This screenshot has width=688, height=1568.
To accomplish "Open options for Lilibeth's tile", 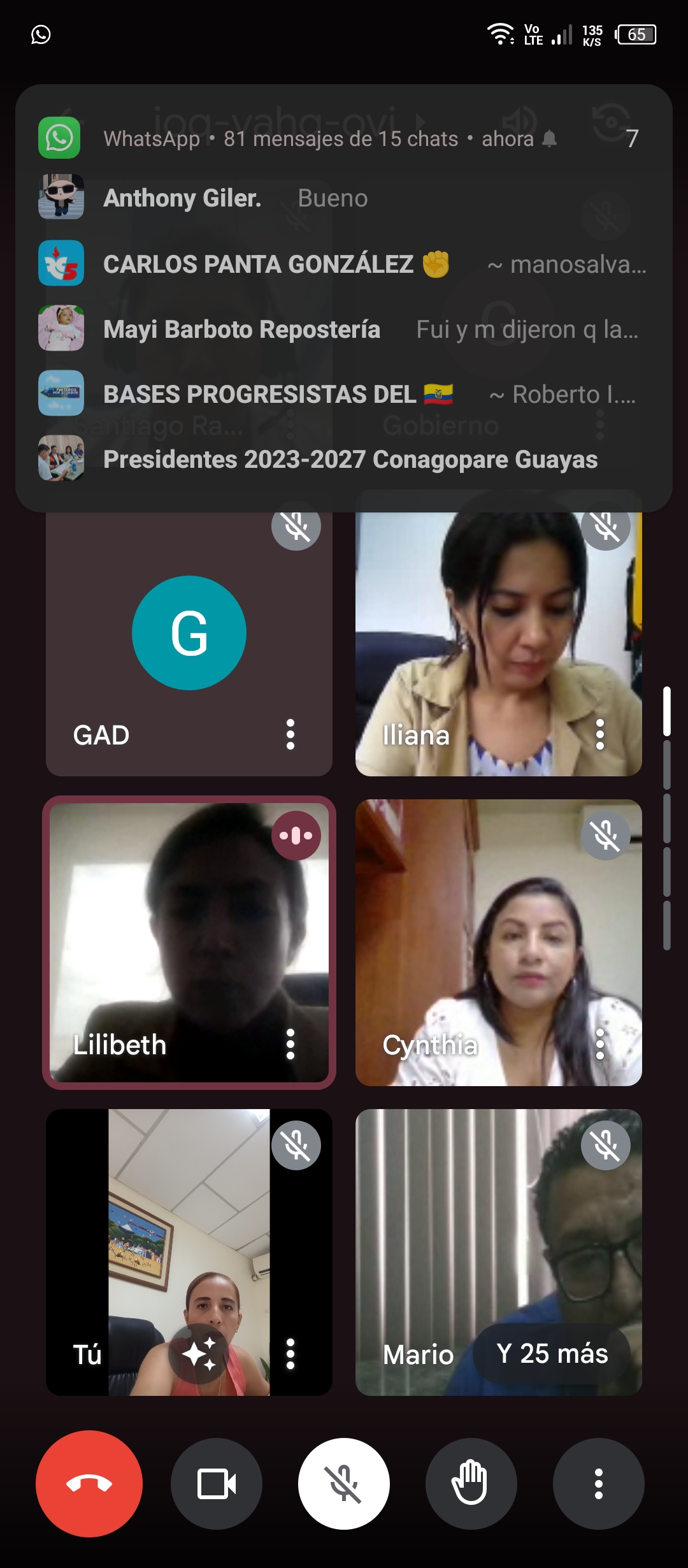I will (x=290, y=1044).
